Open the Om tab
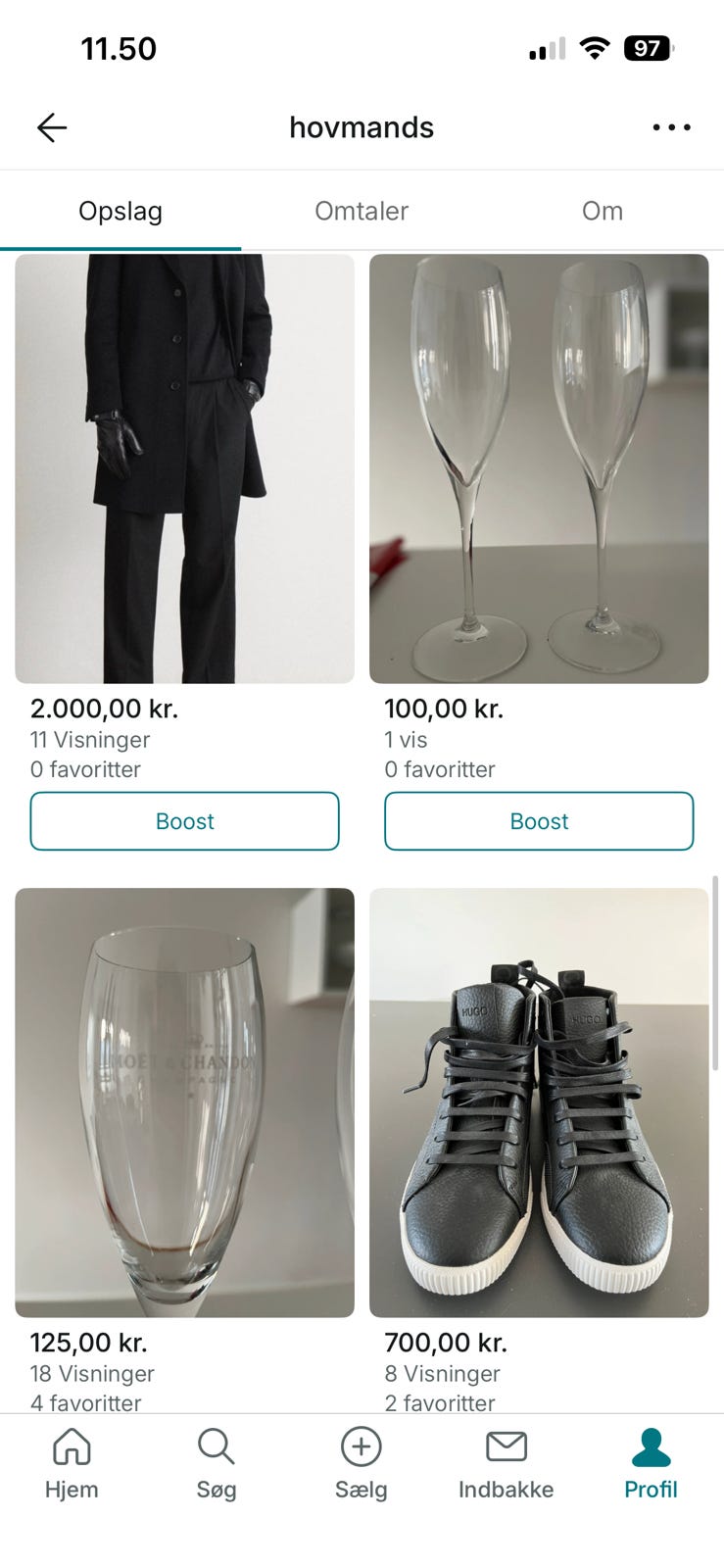The image size is (724, 1568). [x=603, y=211]
